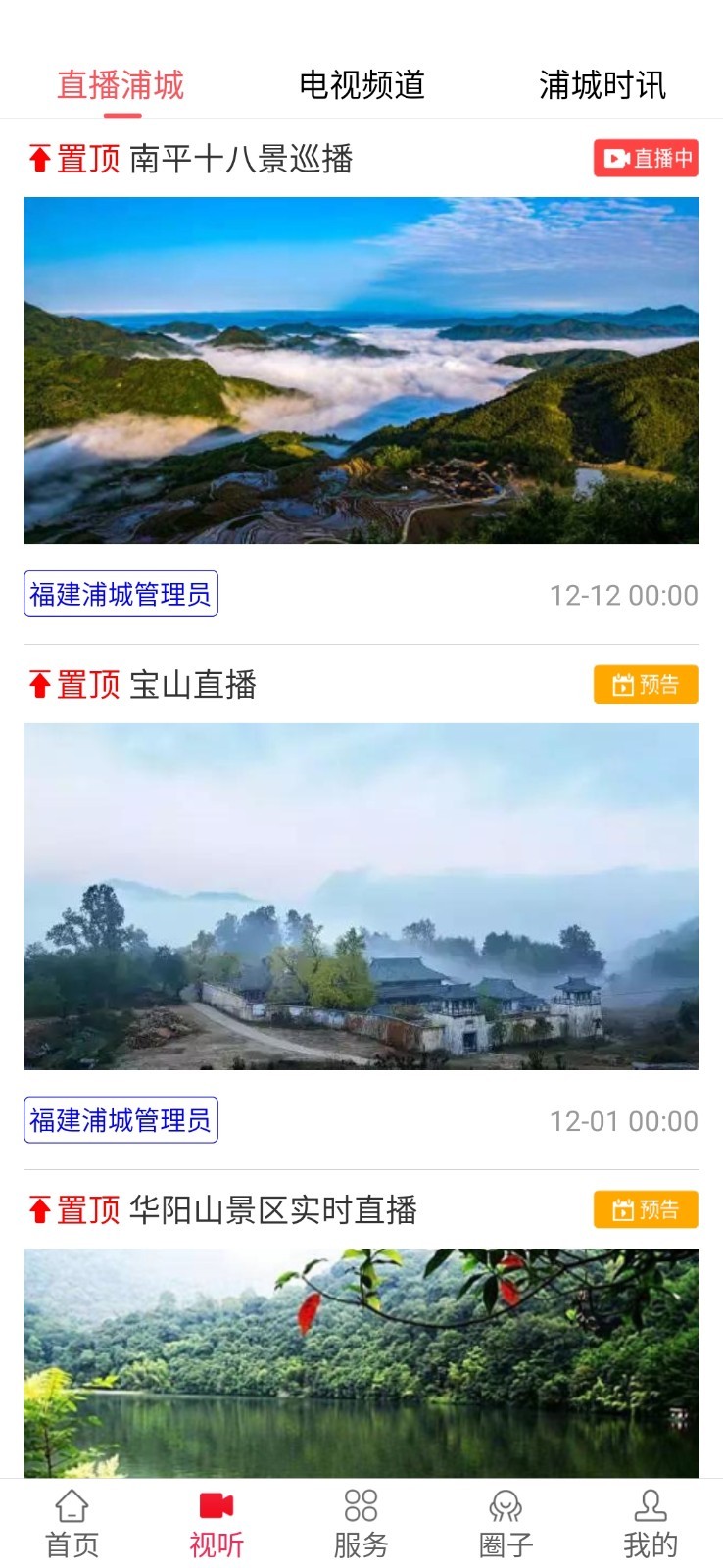Switch to the 浦城时讯 tab
723x1568 pixels.
pos(602,85)
